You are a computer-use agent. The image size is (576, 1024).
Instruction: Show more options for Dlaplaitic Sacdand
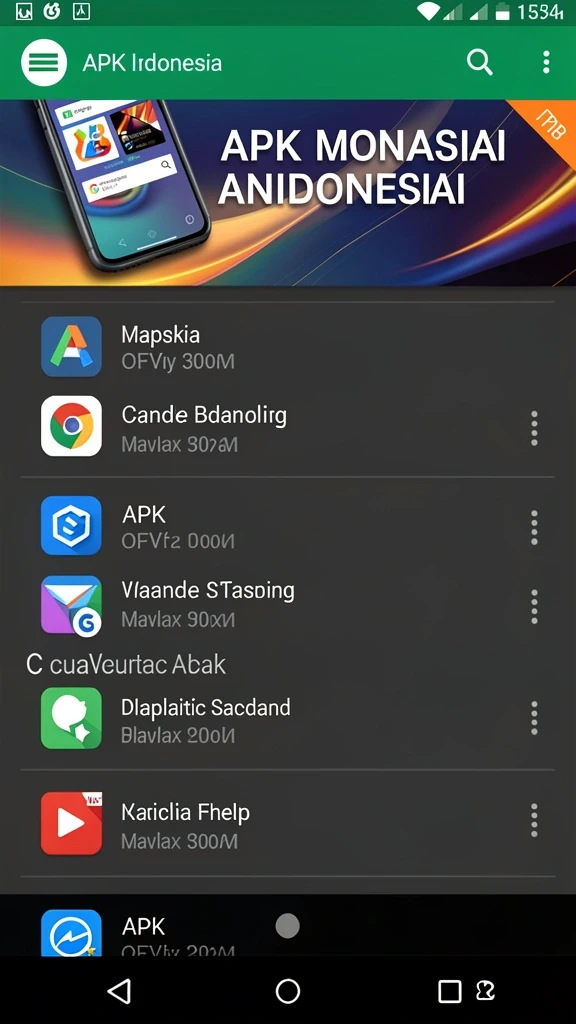tap(534, 718)
